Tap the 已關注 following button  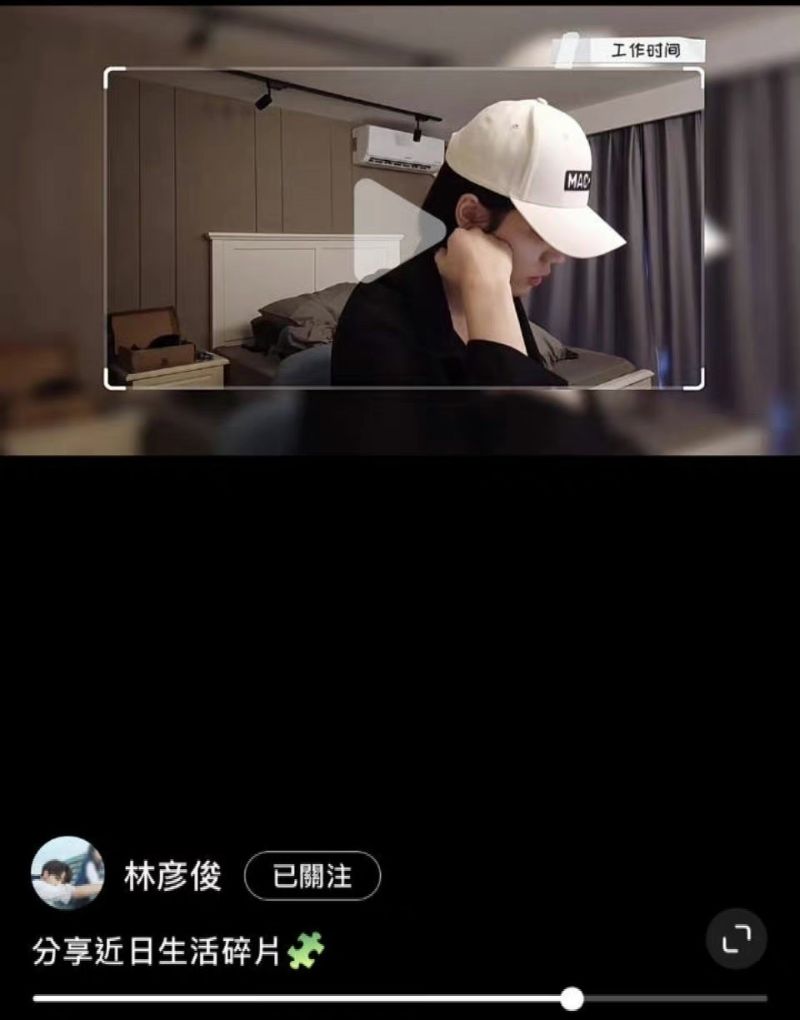313,876
